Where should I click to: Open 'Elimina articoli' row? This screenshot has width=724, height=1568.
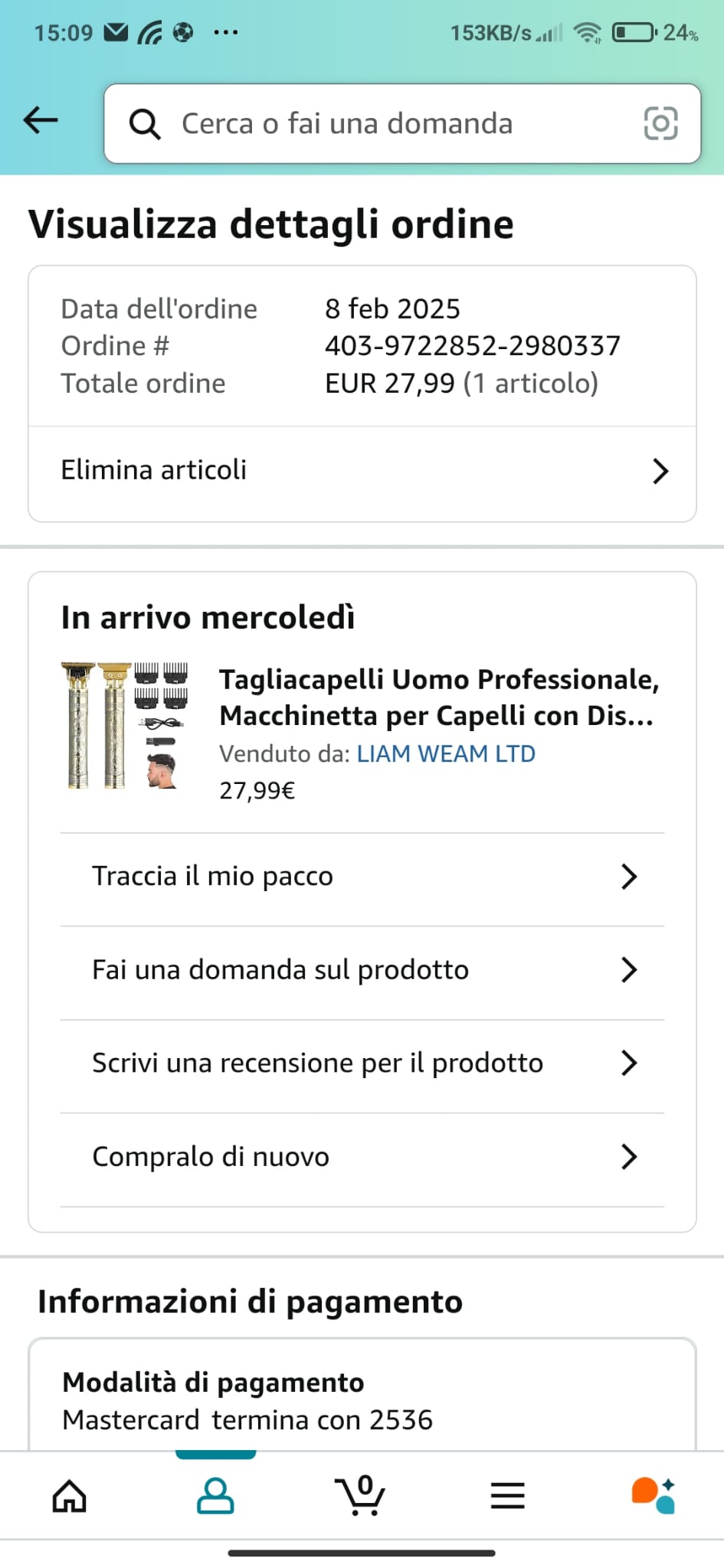pos(362,470)
